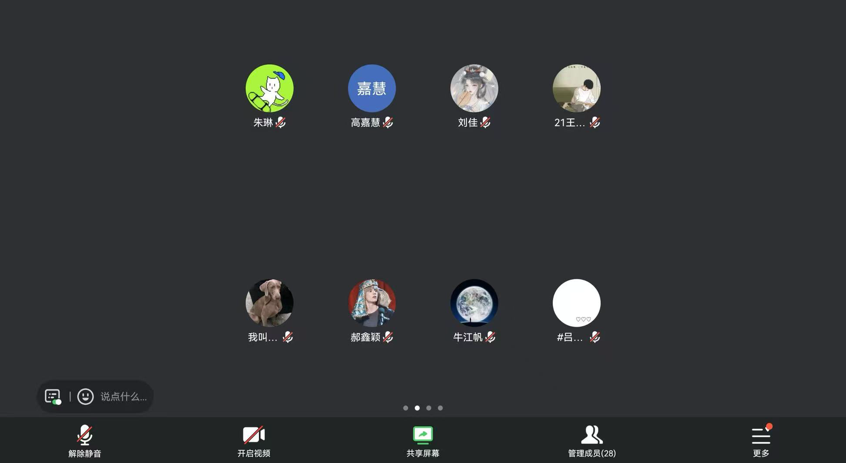Select participant 牛江帆
Screen dimensions: 846x463
click(x=474, y=303)
